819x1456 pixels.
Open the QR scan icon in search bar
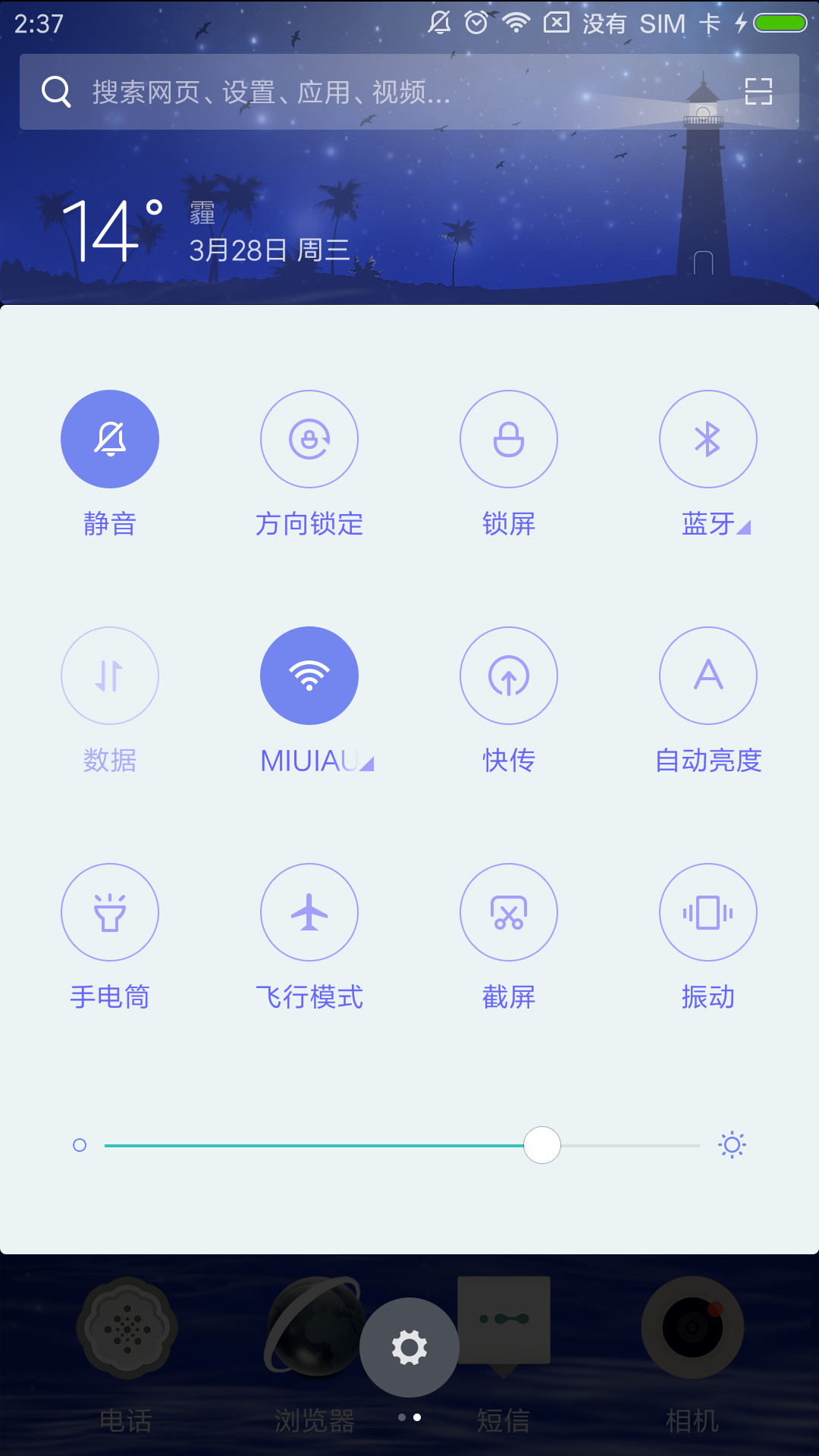tap(758, 92)
